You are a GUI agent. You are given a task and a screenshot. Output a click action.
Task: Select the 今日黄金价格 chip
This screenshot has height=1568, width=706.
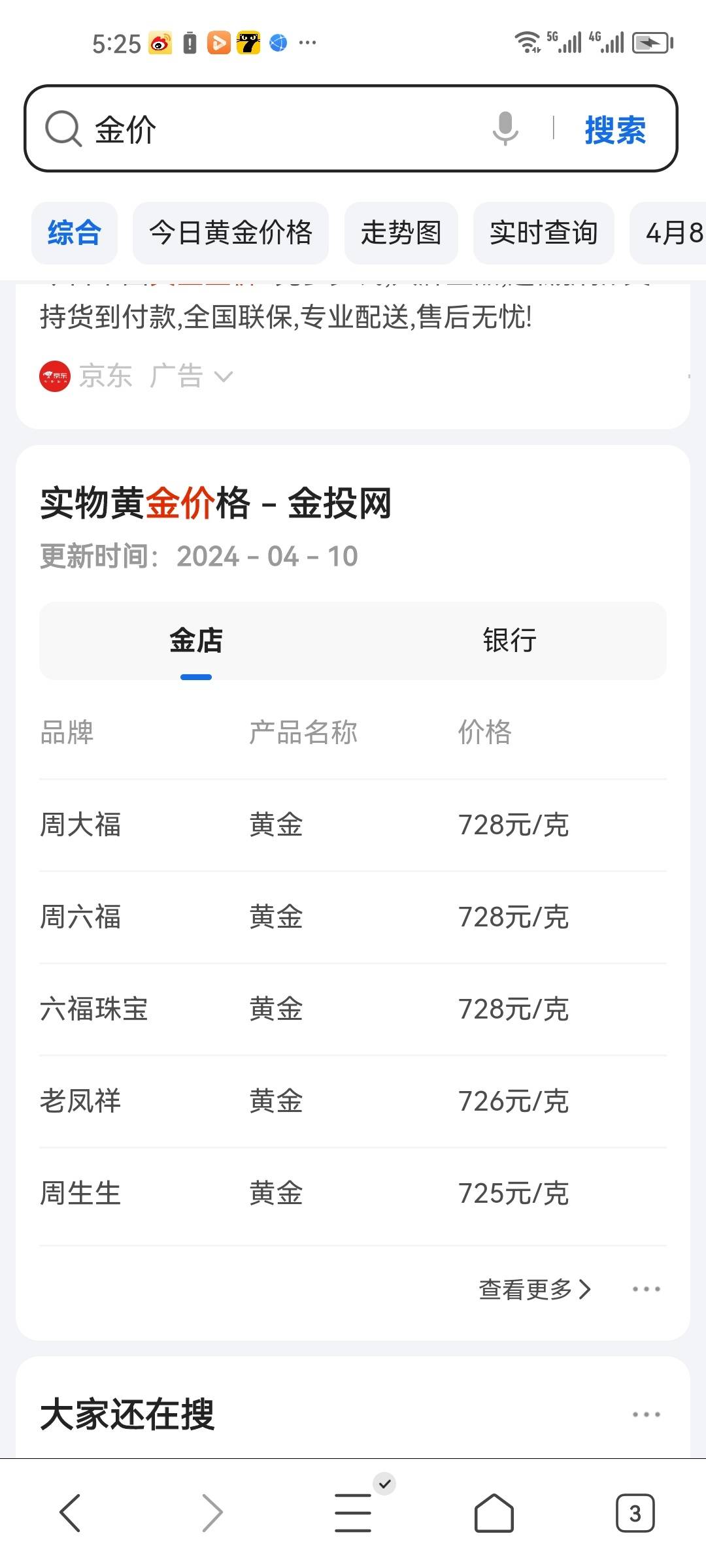point(231,233)
